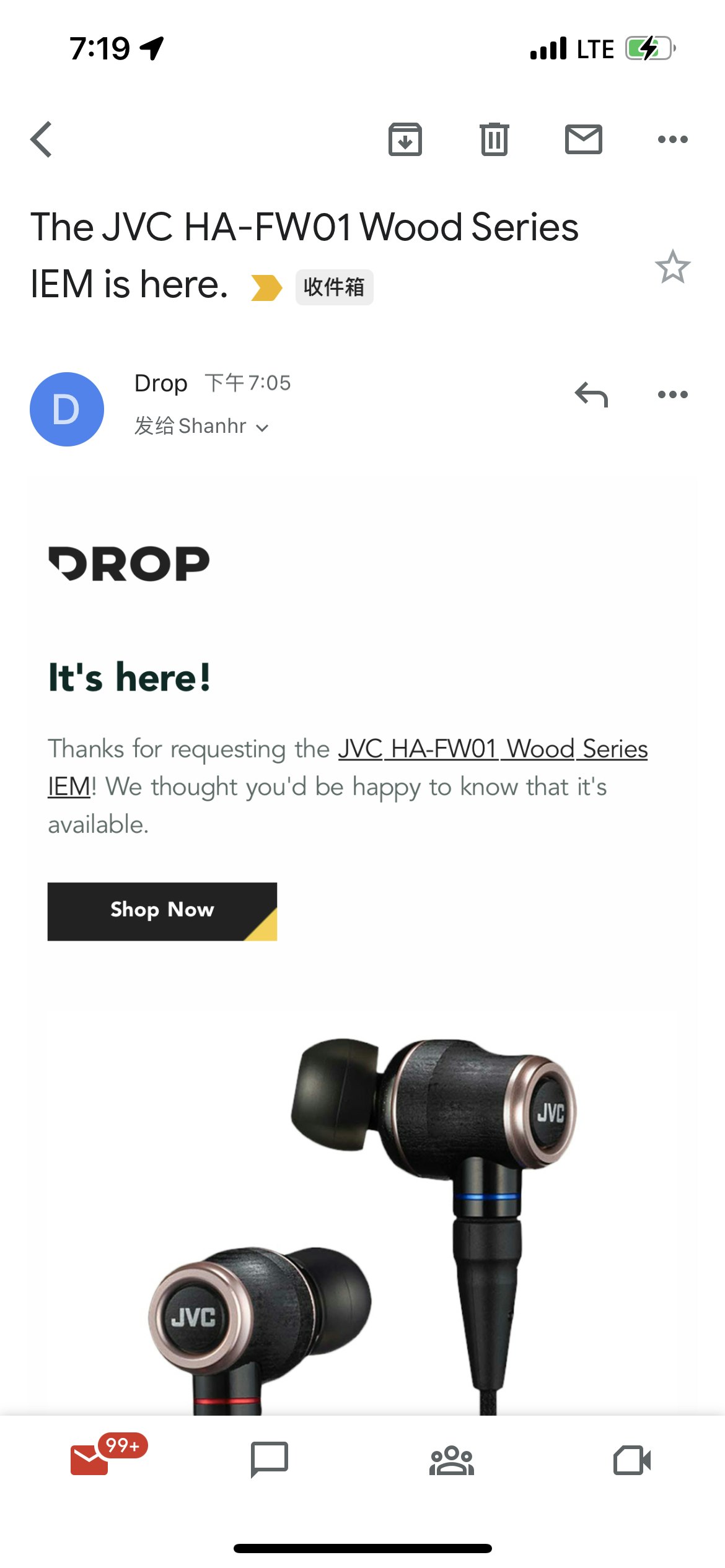Switch to the Mail tab
The width and height of the screenshot is (725, 1568).
point(90,1460)
